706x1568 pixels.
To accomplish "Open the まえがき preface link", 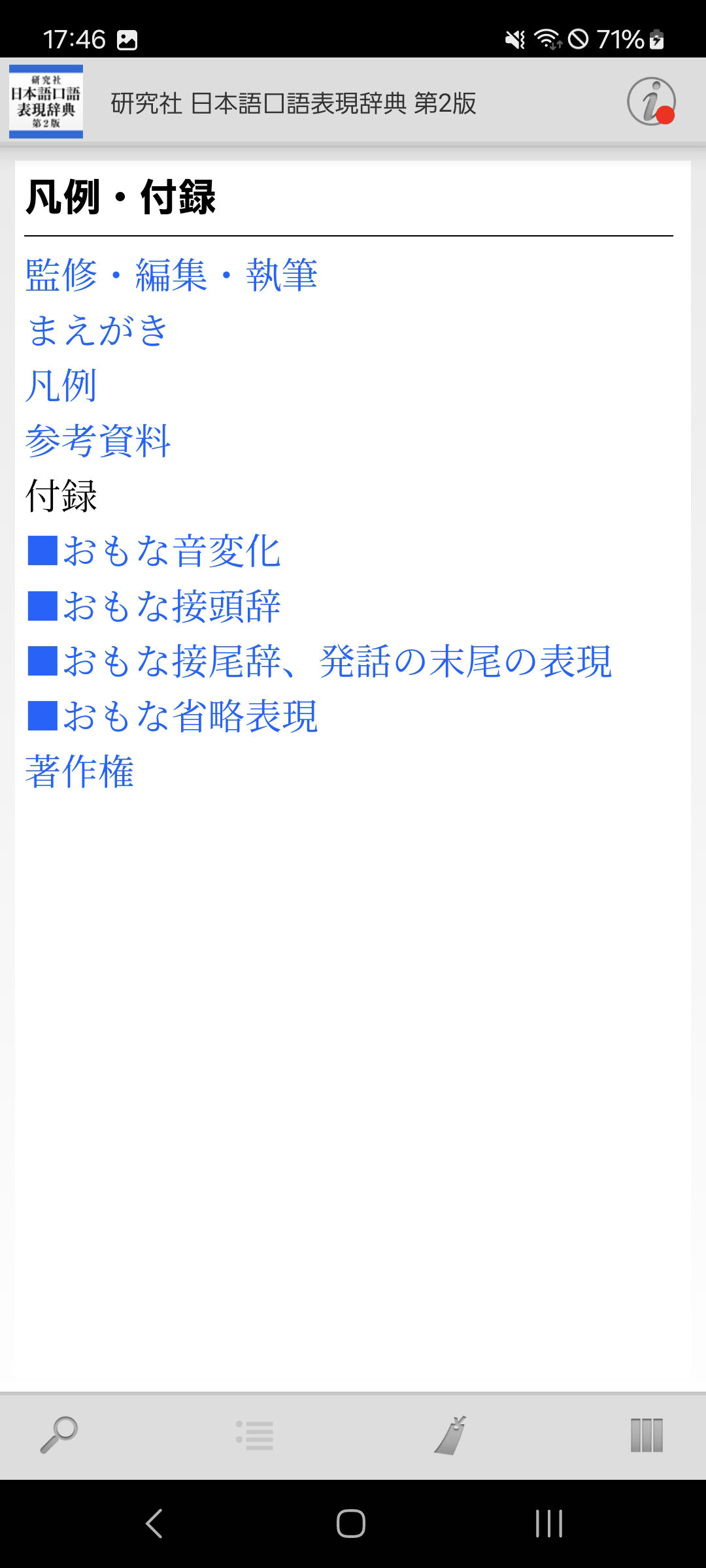I will pos(98,330).
